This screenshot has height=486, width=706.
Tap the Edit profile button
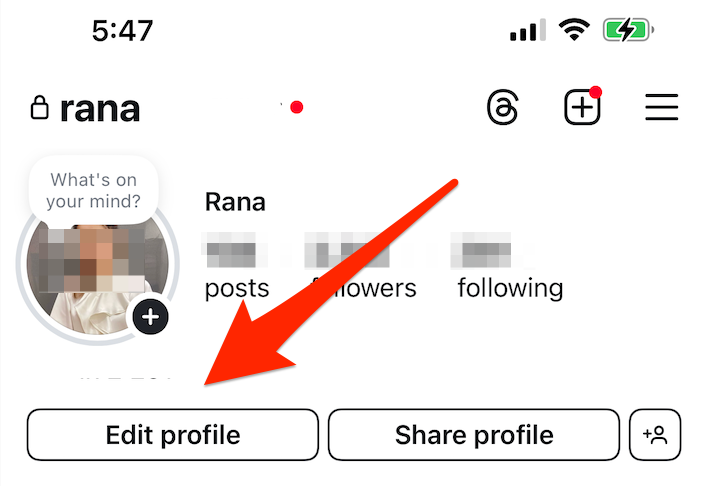(x=173, y=435)
